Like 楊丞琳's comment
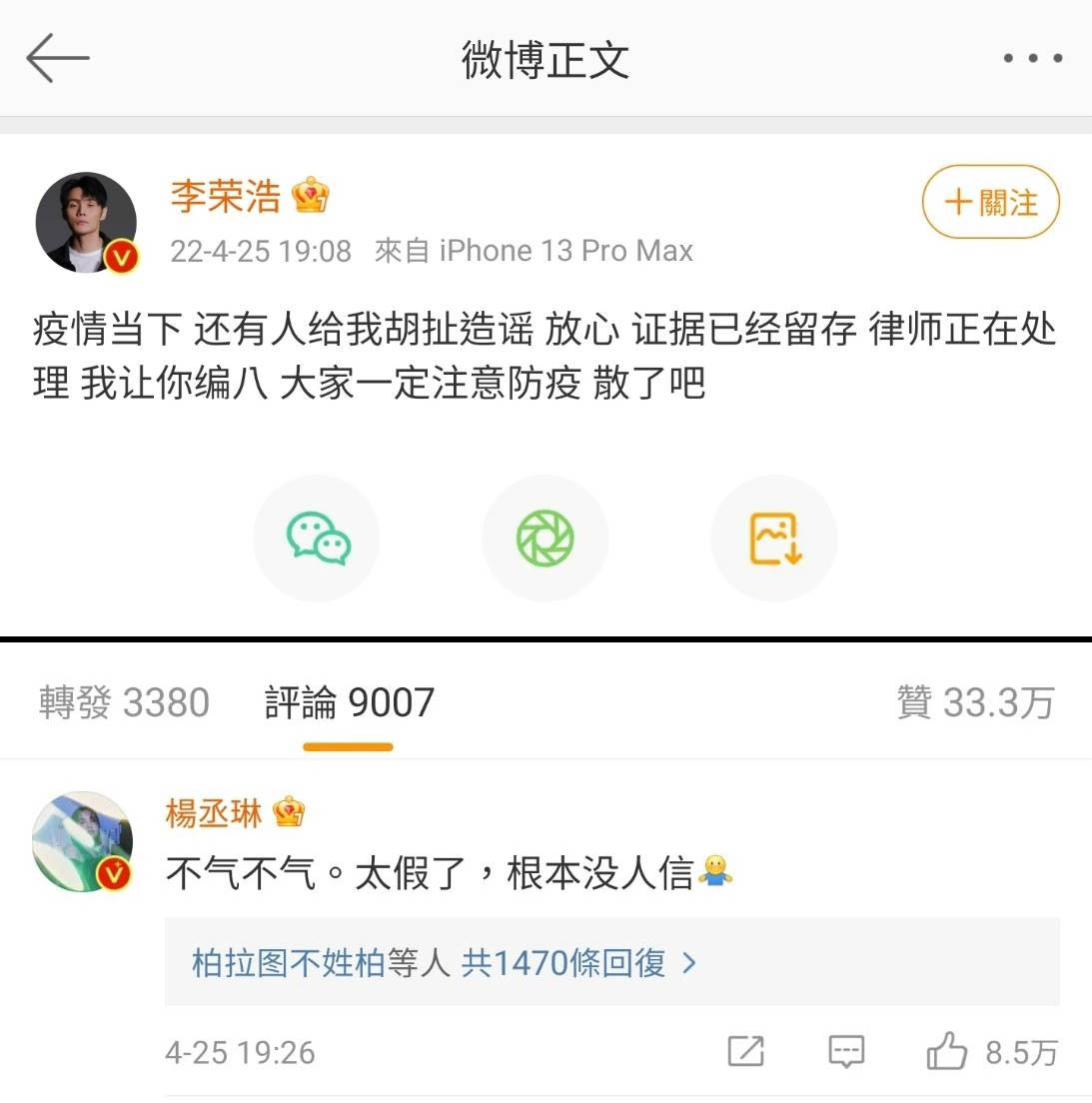 (947, 1051)
